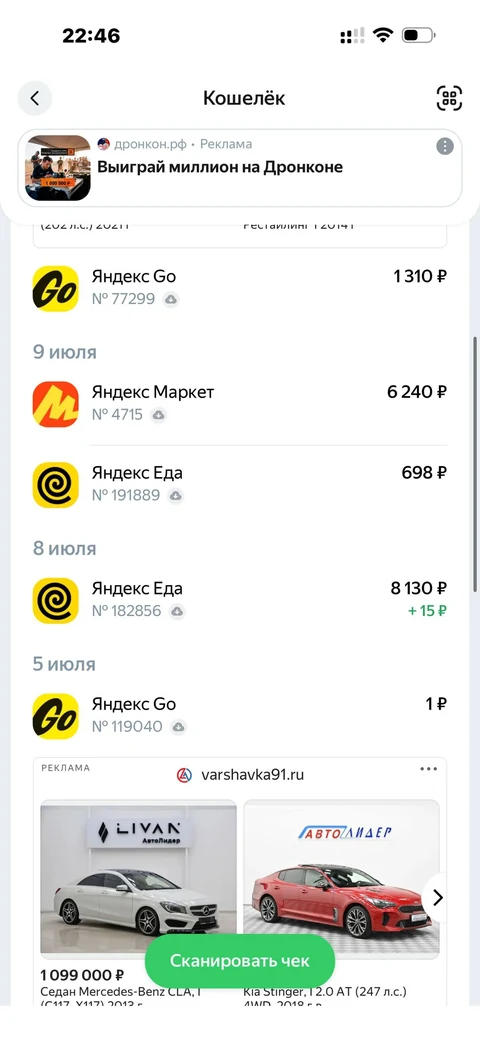480x1043 pixels.
Task: View Яндекс Еда receipt for 698 ₽
Action: point(239,484)
